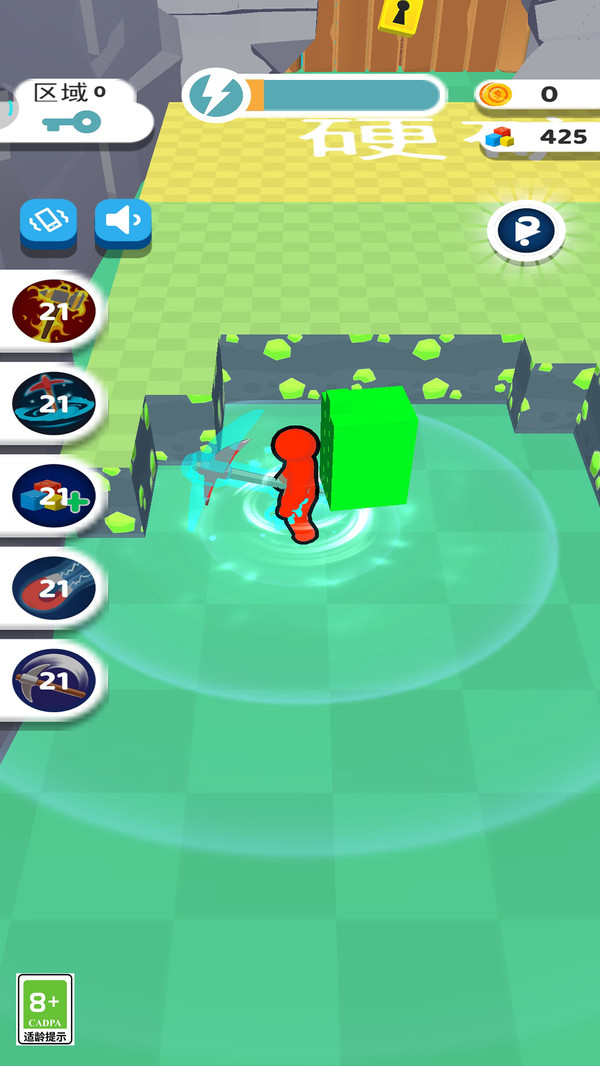This screenshot has height=1066, width=600.
Task: Open the CADPA 8+ age rating notice
Action: pos(45,1008)
